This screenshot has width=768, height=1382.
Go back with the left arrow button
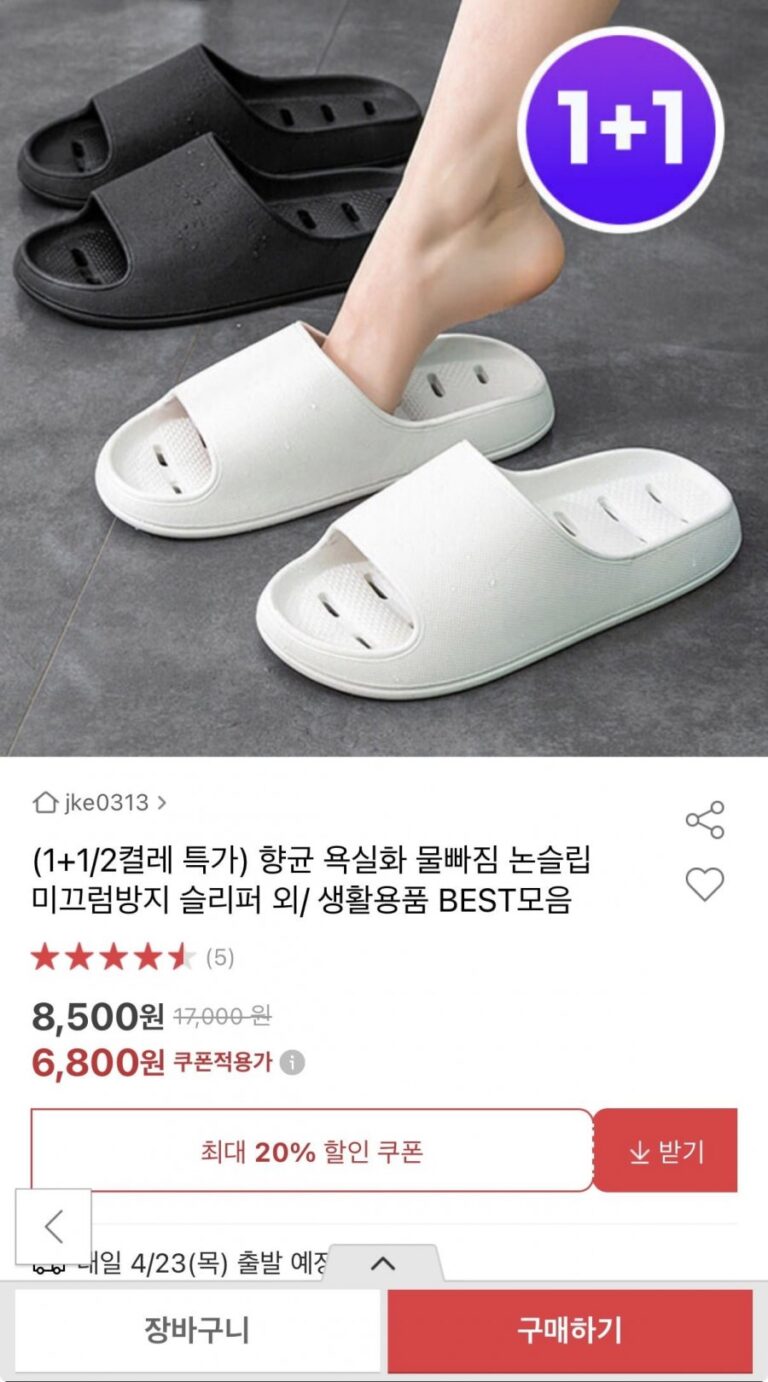[54, 1226]
